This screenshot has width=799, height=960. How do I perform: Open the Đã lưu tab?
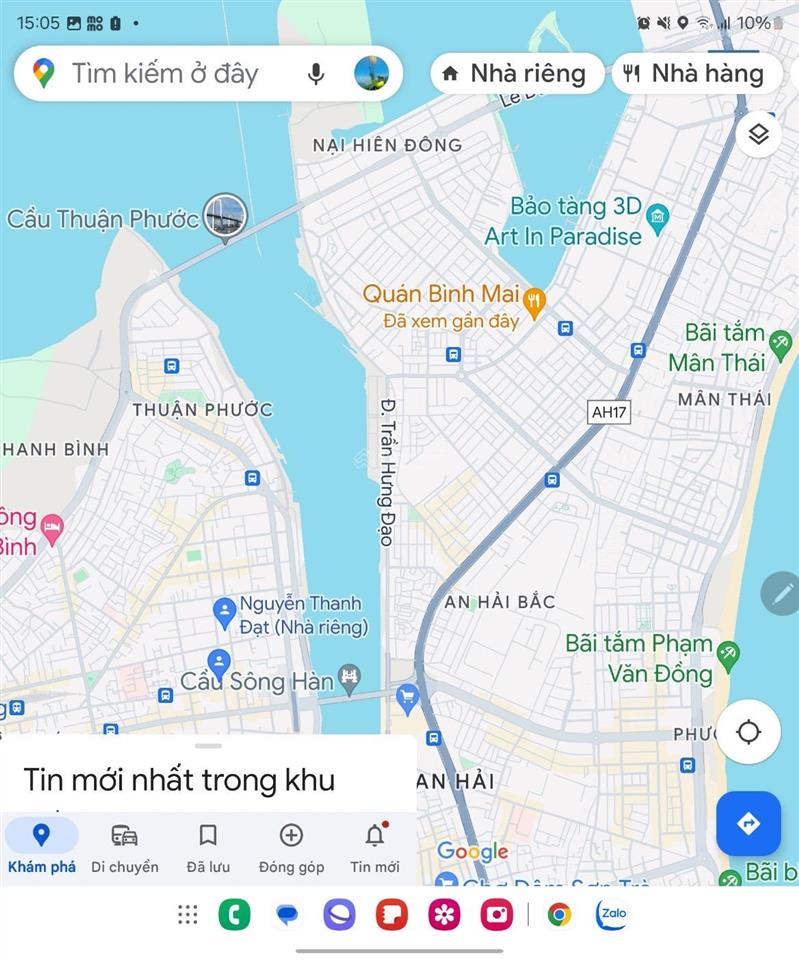(x=208, y=845)
